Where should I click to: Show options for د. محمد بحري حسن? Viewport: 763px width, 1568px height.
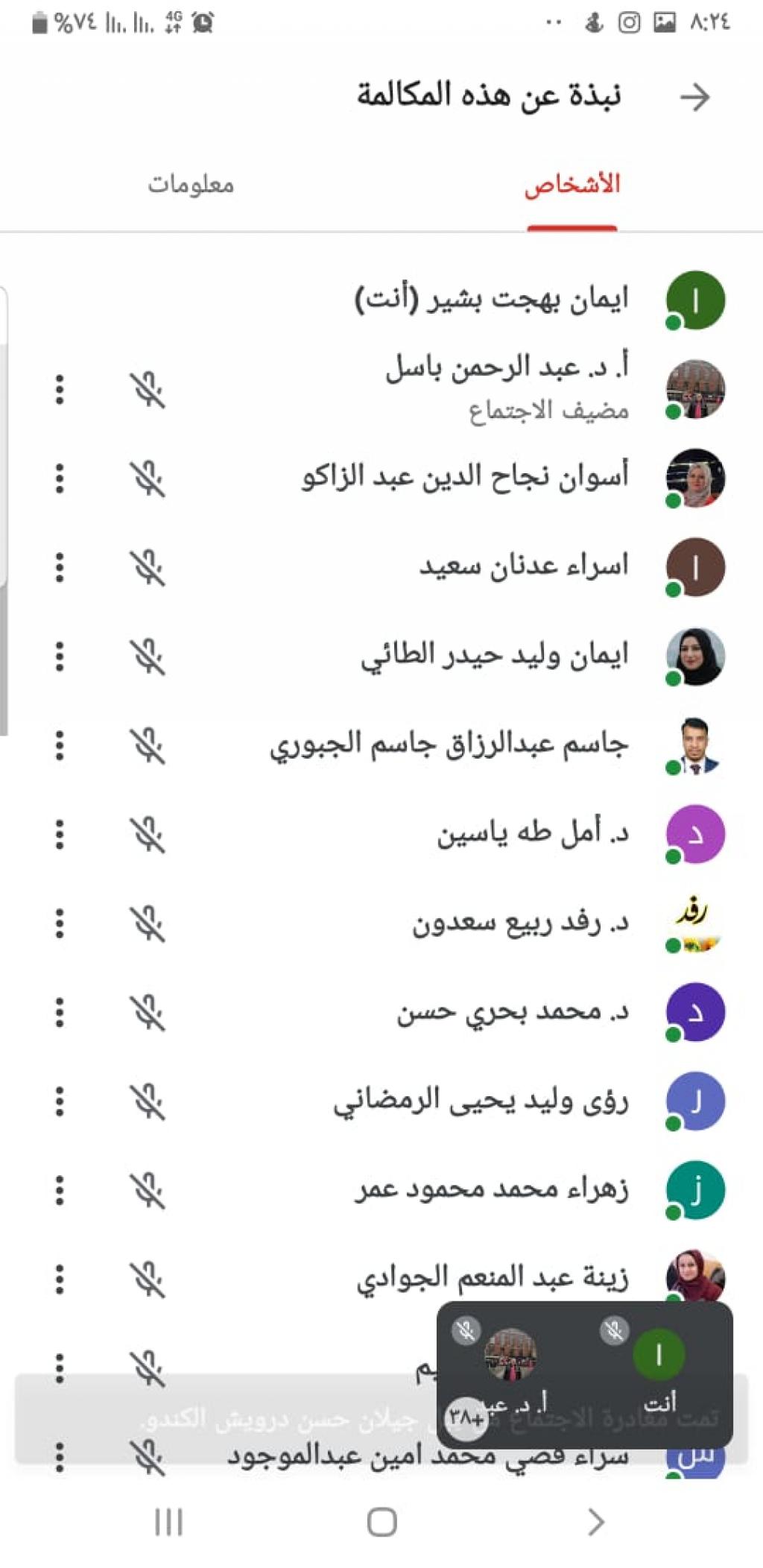pyautogui.click(x=60, y=1013)
